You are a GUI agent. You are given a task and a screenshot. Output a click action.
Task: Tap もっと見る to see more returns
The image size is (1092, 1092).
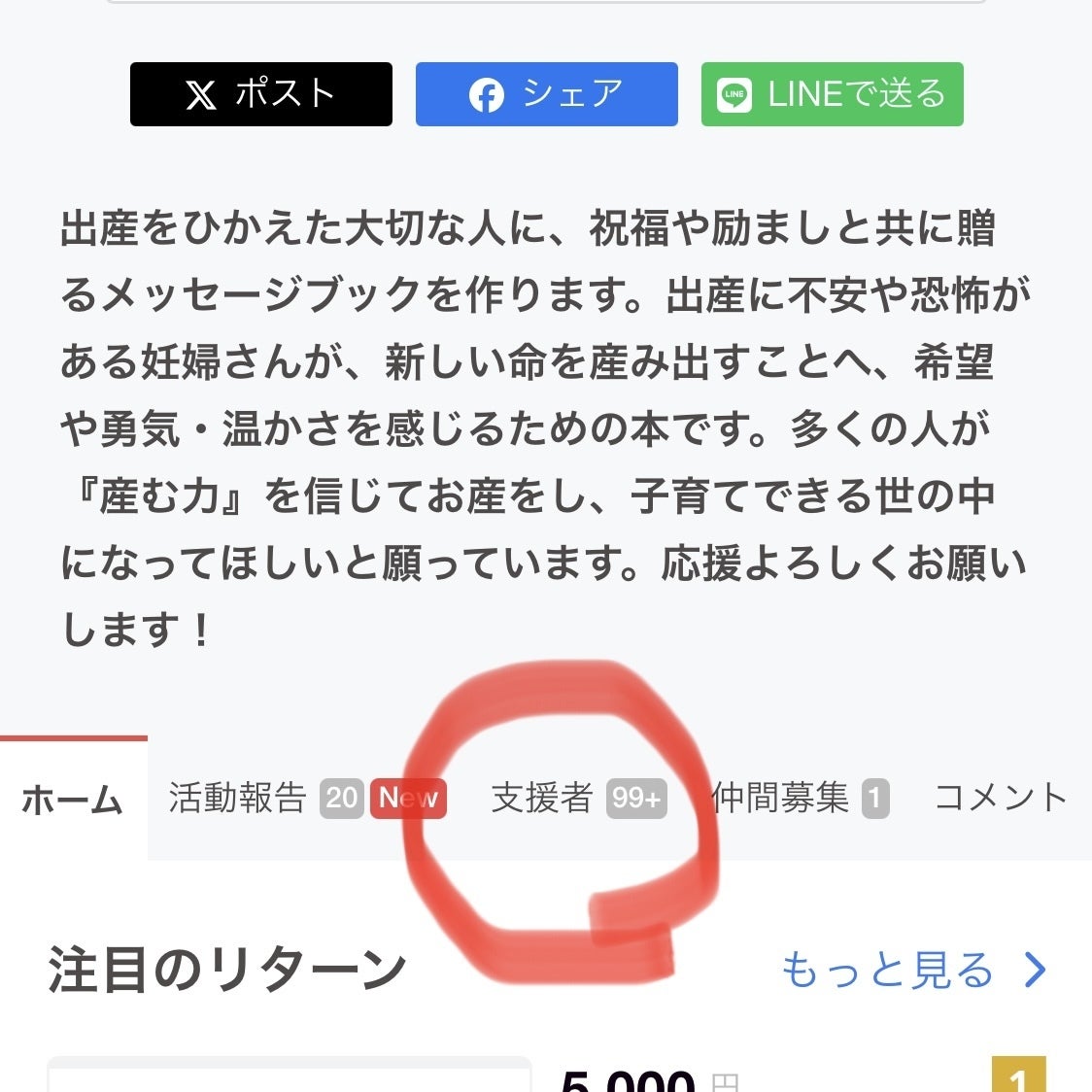point(913,970)
